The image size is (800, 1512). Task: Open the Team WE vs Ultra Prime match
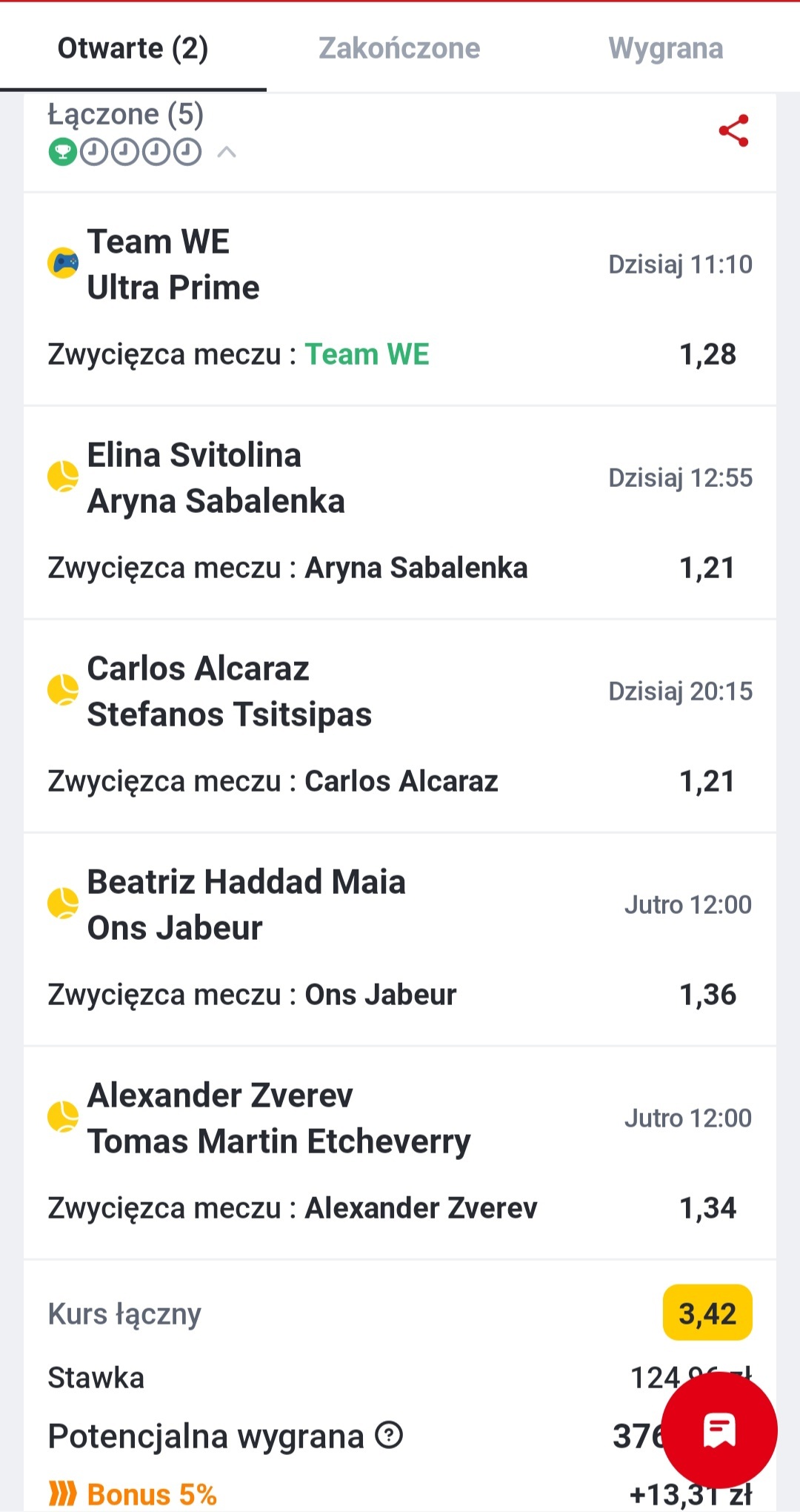[173, 265]
